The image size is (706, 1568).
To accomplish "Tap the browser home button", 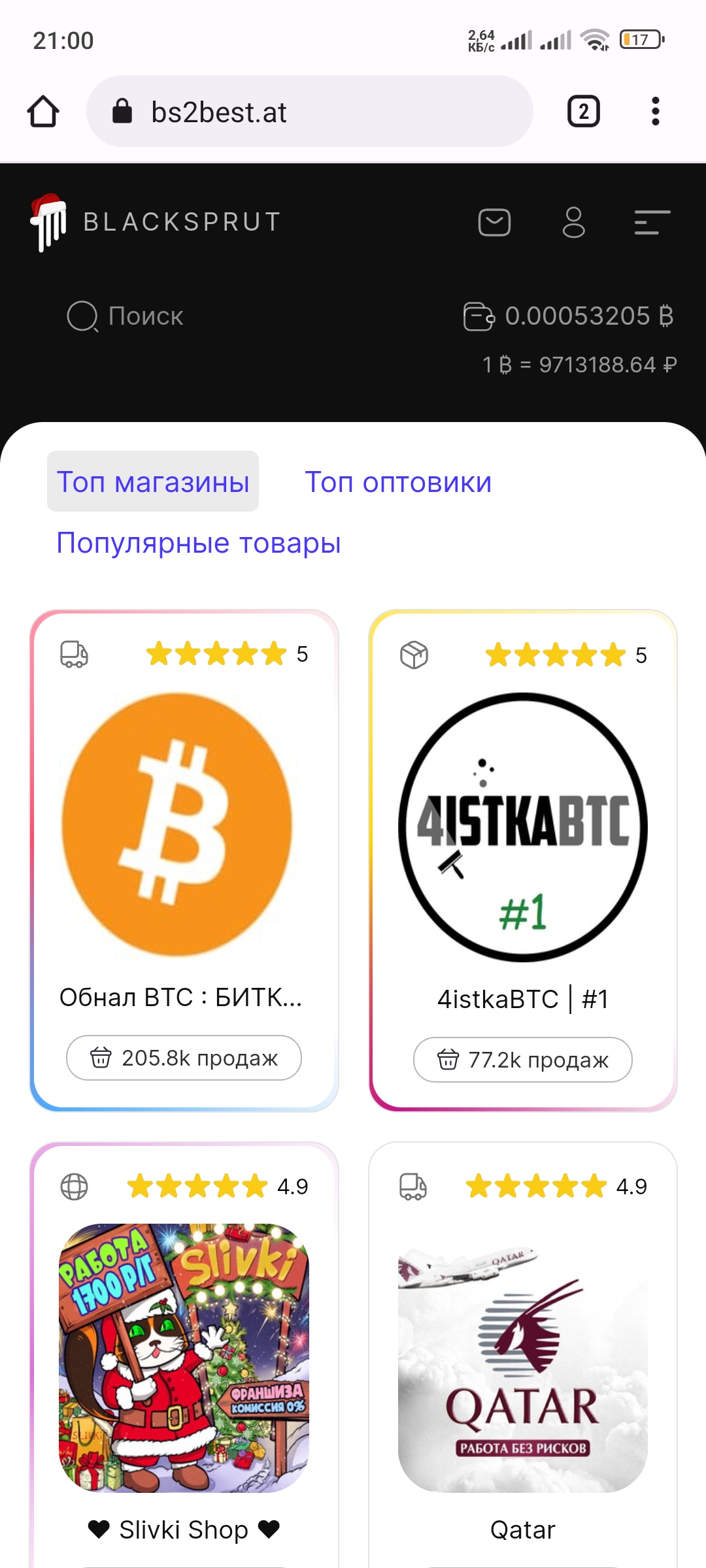I will tap(43, 112).
